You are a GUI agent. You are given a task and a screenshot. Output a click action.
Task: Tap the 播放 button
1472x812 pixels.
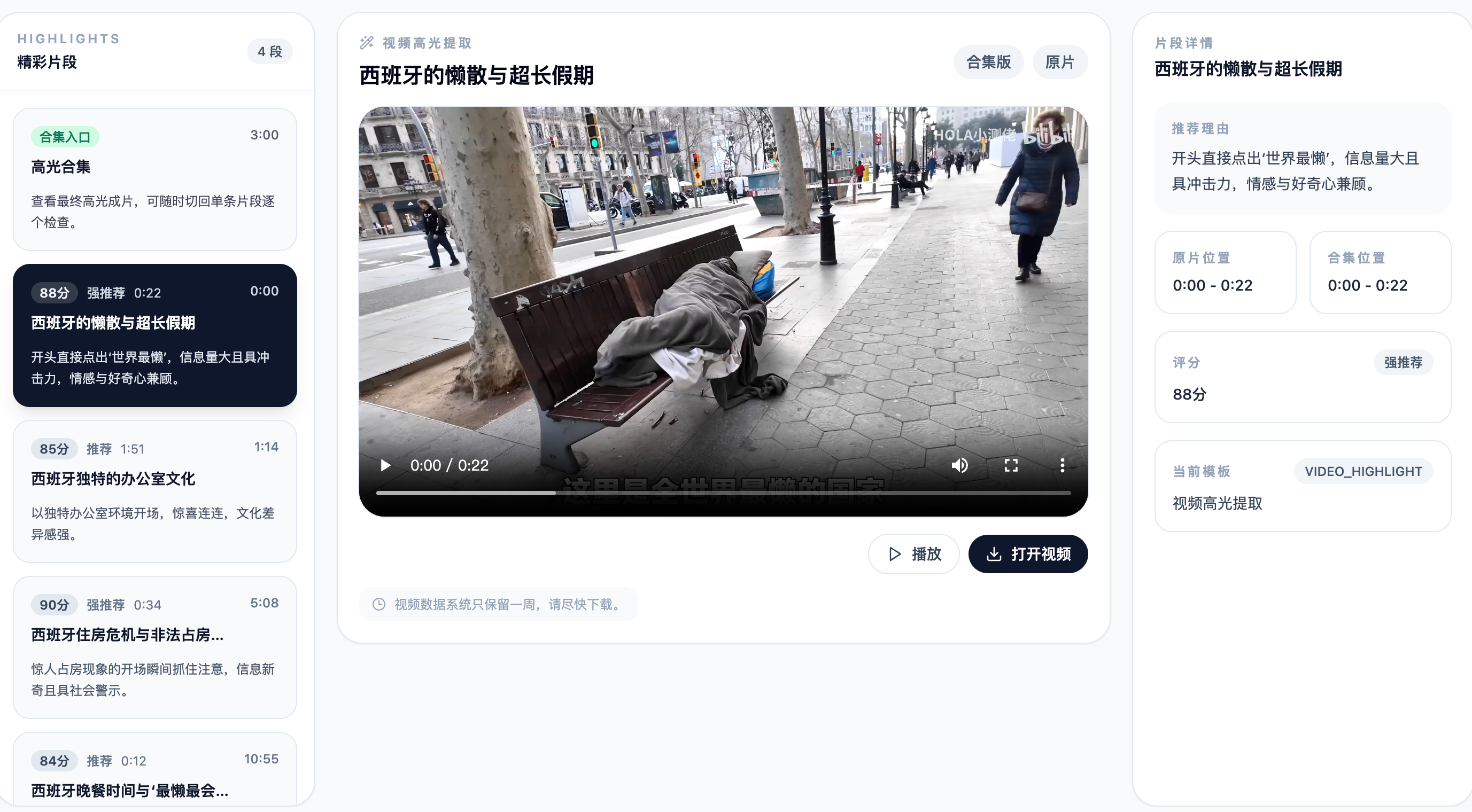click(x=913, y=554)
